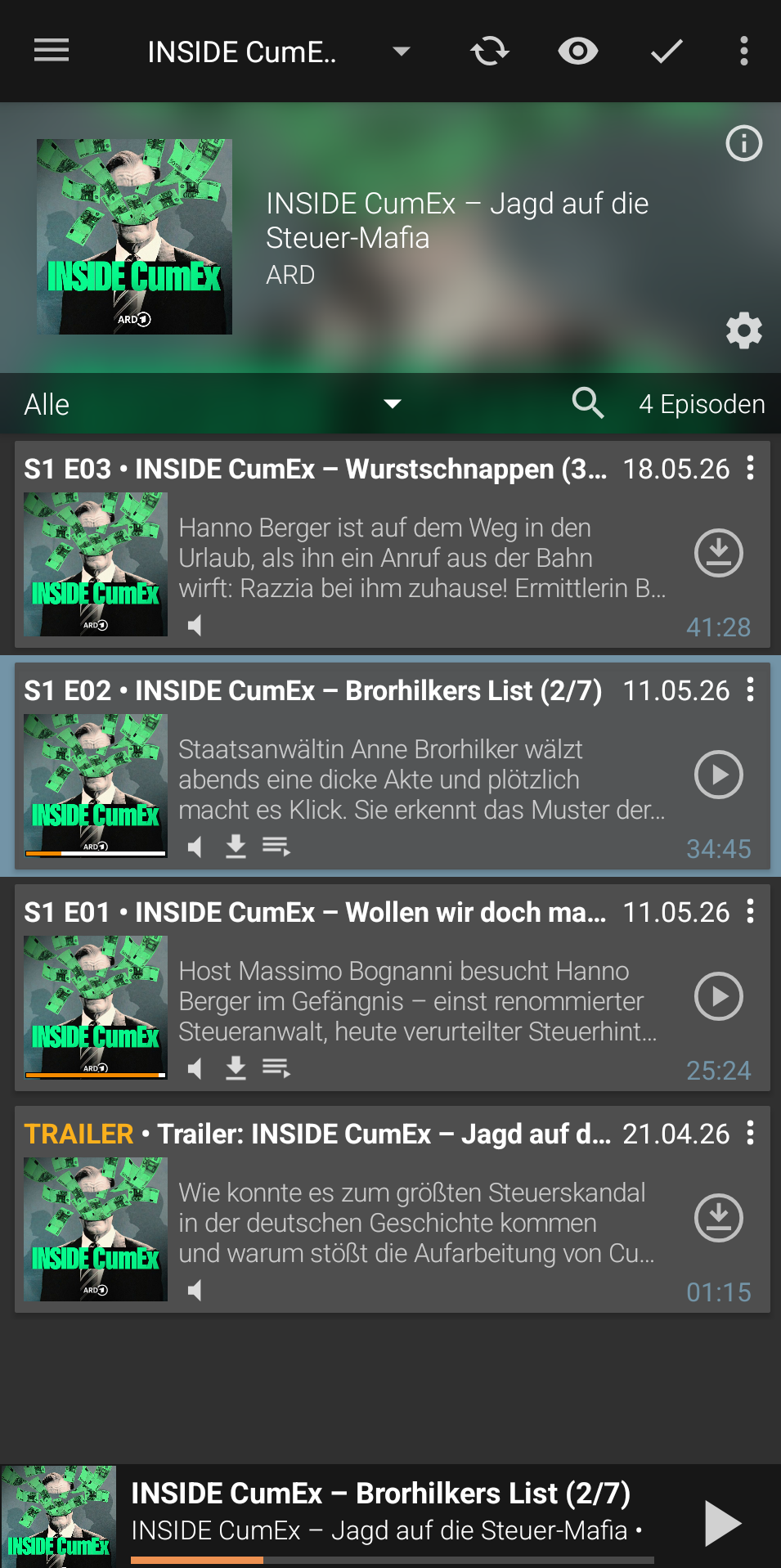Play episode S1 E01 Wollen wir doch
Image resolution: width=781 pixels, height=1568 pixels.
pyautogui.click(x=719, y=996)
